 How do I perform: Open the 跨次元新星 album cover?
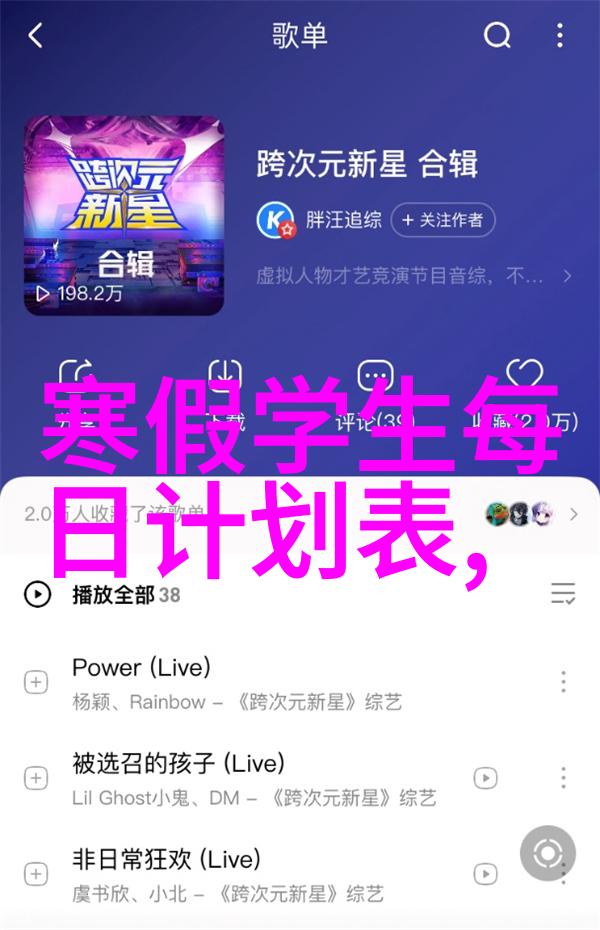[x=124, y=215]
